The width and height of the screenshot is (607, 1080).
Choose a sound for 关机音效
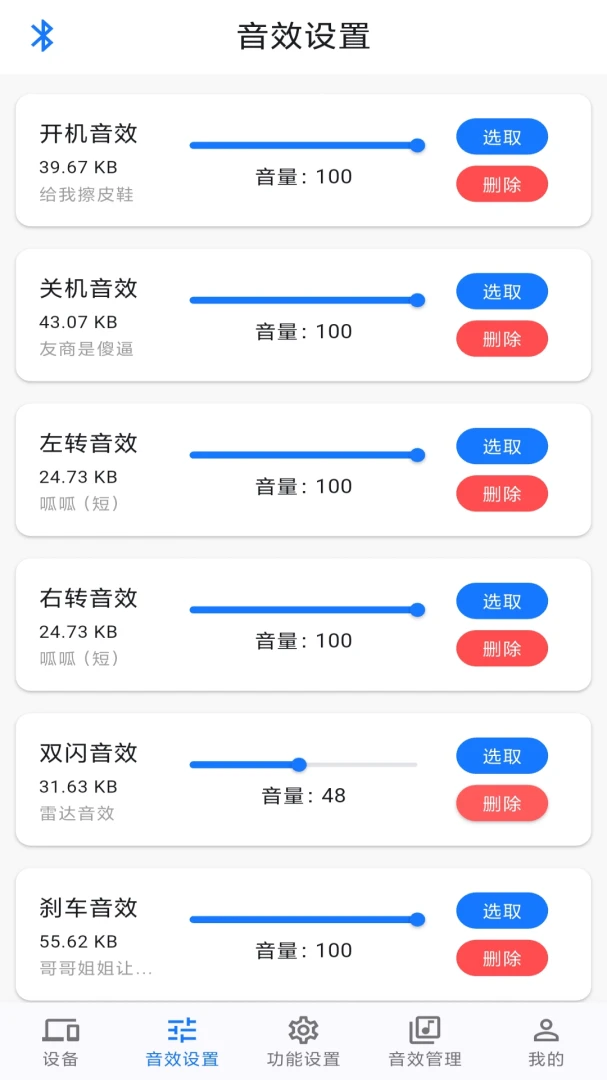click(x=502, y=291)
